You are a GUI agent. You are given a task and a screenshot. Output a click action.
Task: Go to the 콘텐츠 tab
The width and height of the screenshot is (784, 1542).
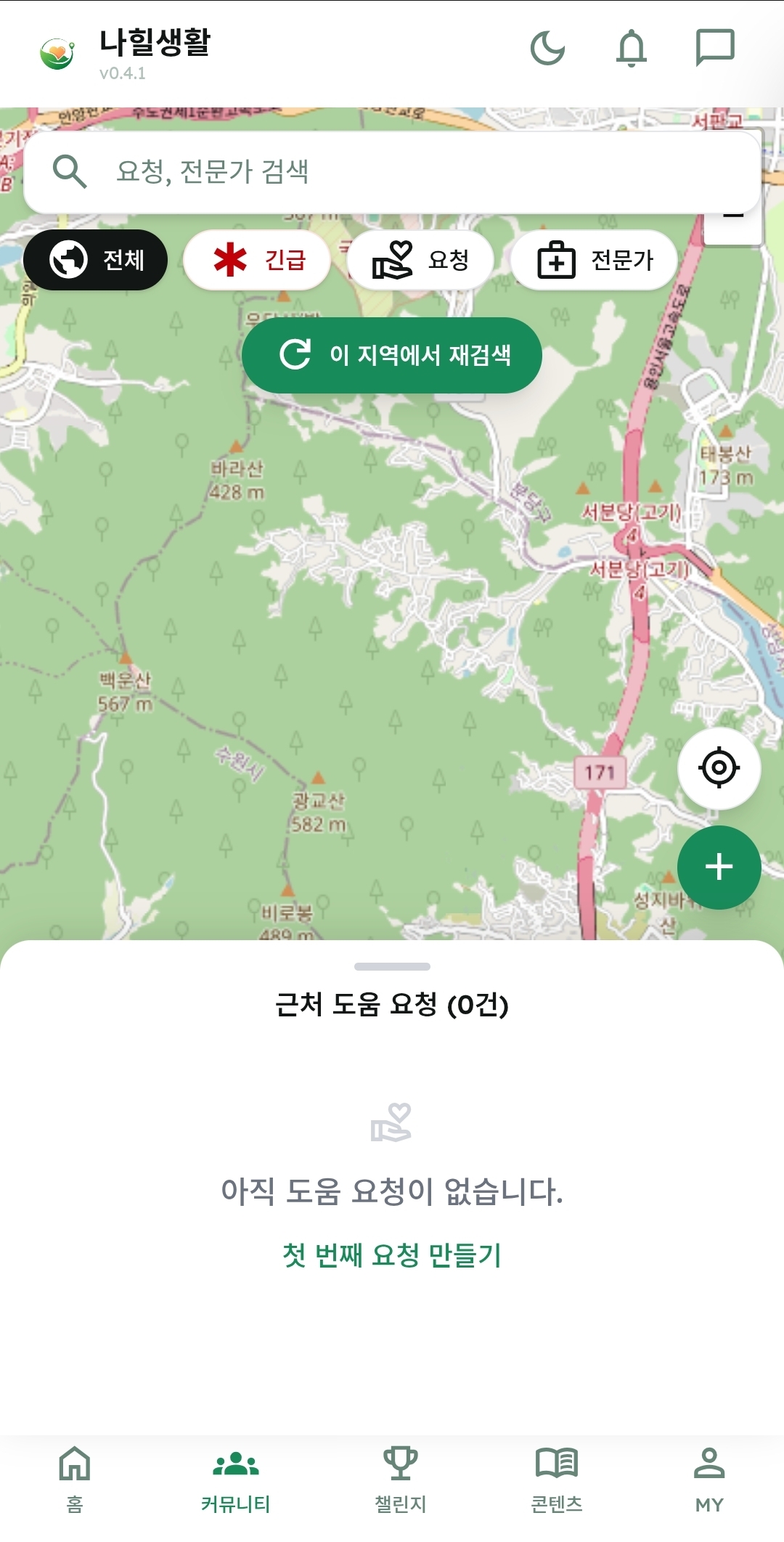pos(556,1477)
